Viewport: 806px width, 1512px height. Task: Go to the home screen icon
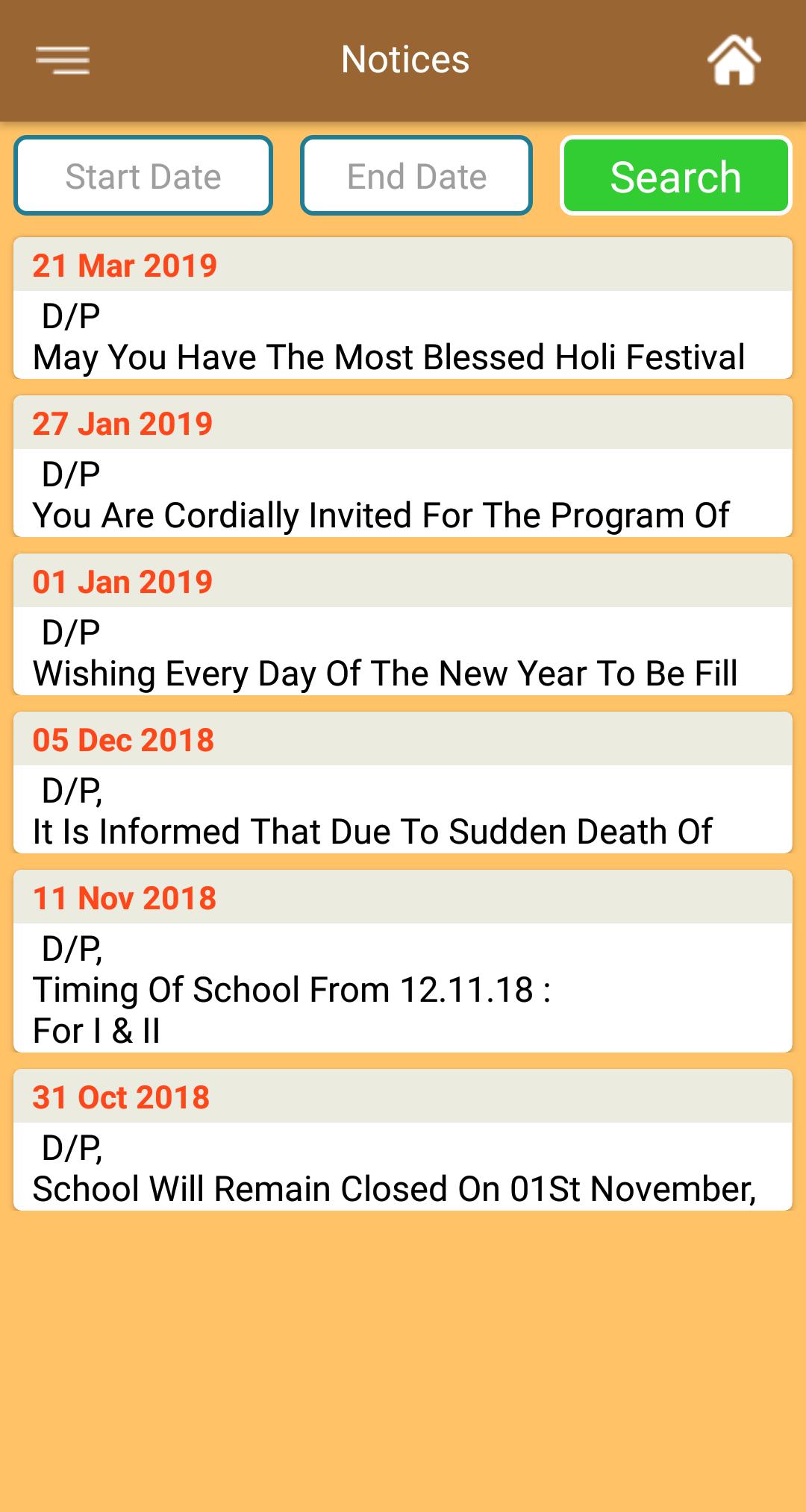point(734,60)
